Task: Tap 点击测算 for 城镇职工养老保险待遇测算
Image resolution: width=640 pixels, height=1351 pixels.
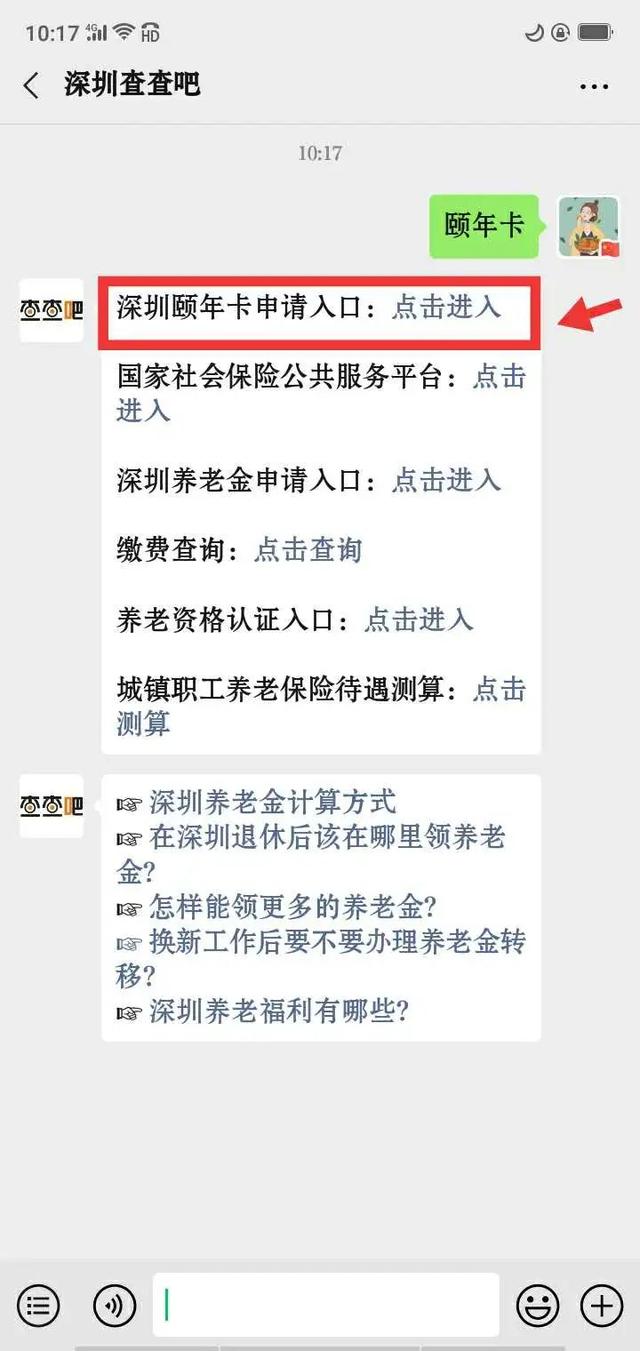Action: tap(321, 706)
